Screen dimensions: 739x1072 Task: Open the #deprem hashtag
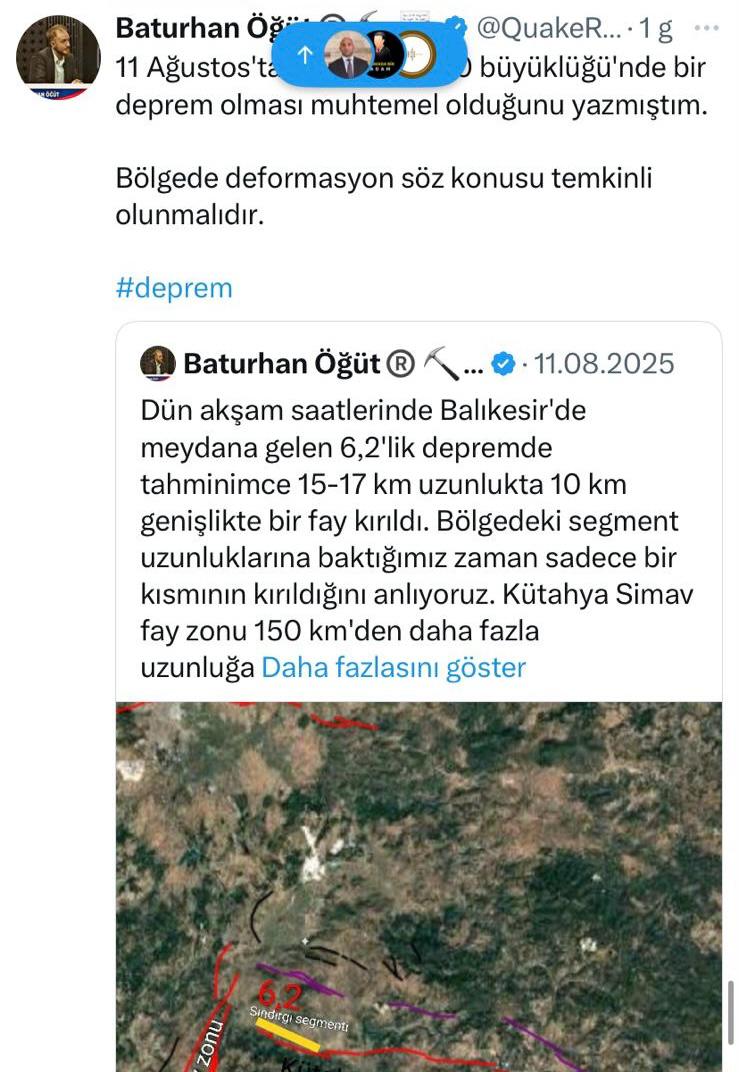coord(174,288)
